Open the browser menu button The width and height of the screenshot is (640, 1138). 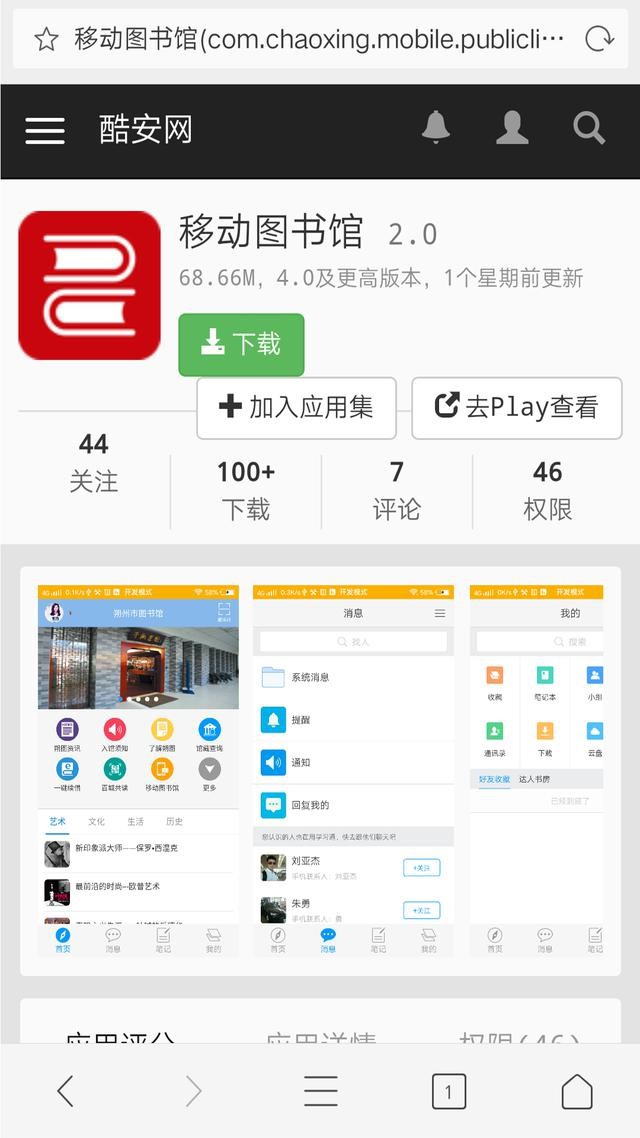(x=320, y=1091)
